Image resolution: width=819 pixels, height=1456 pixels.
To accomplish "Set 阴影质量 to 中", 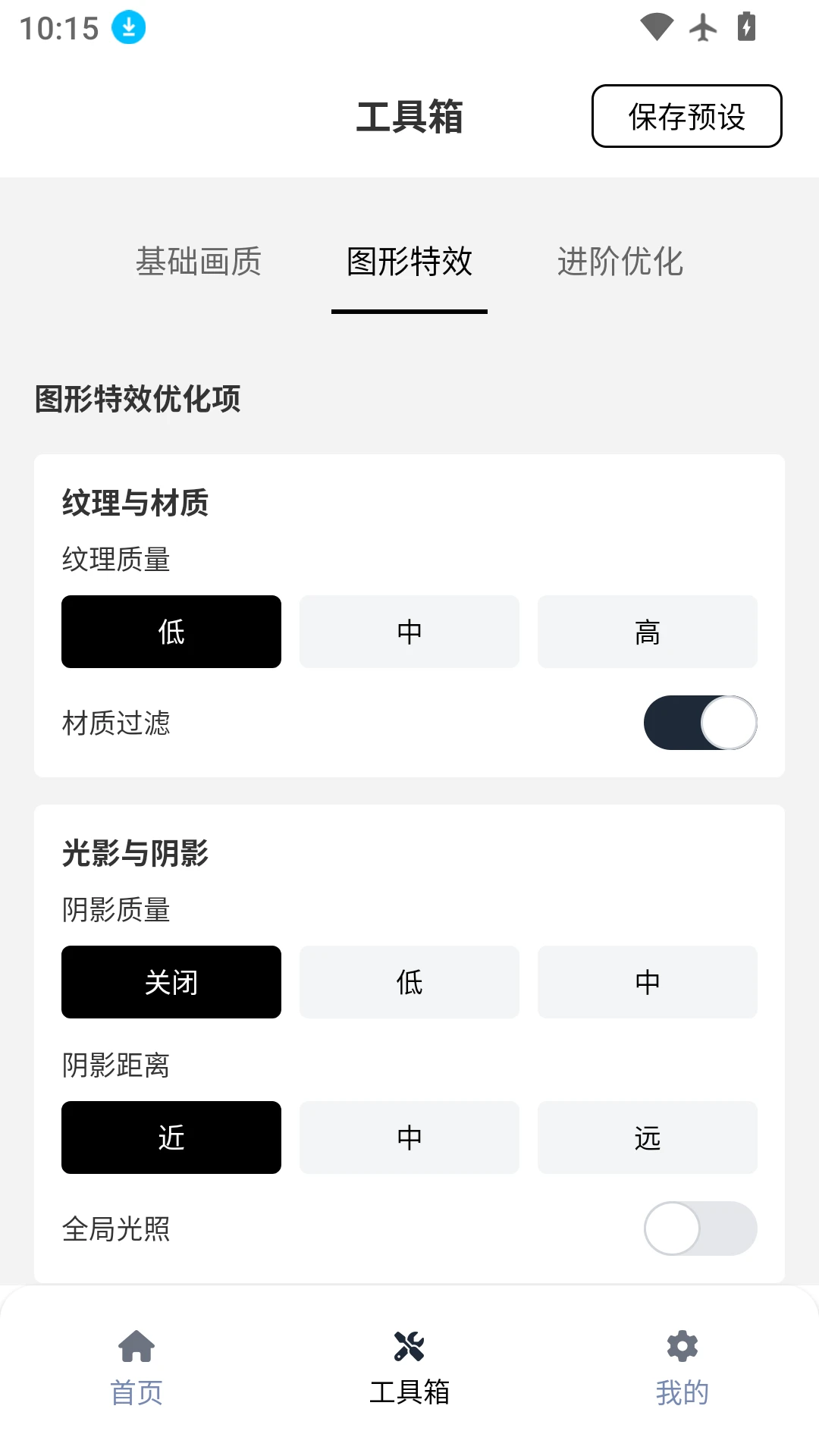I will [x=648, y=982].
